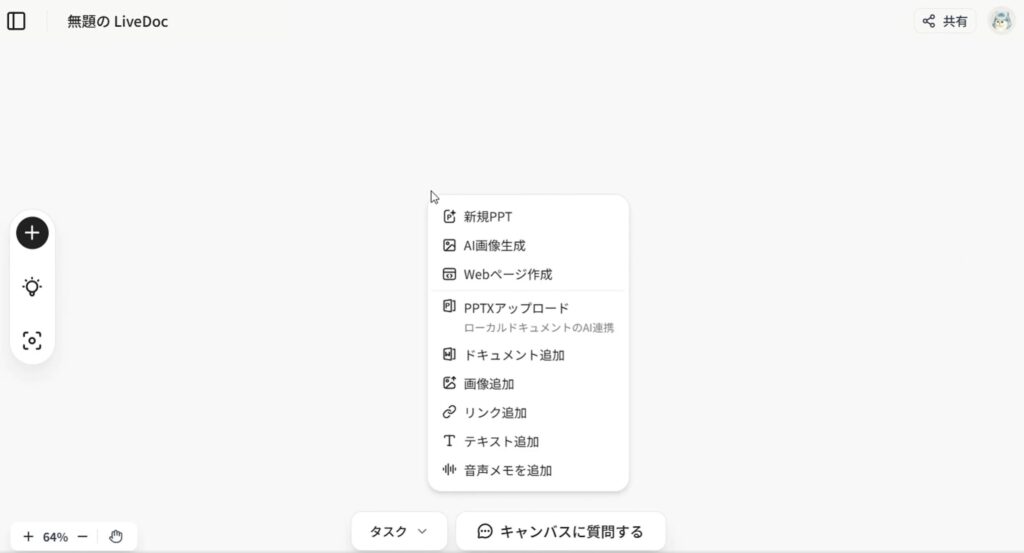Screen dimensions: 1024x553
Task: Select the focus frame tool
Action: click(x=32, y=341)
